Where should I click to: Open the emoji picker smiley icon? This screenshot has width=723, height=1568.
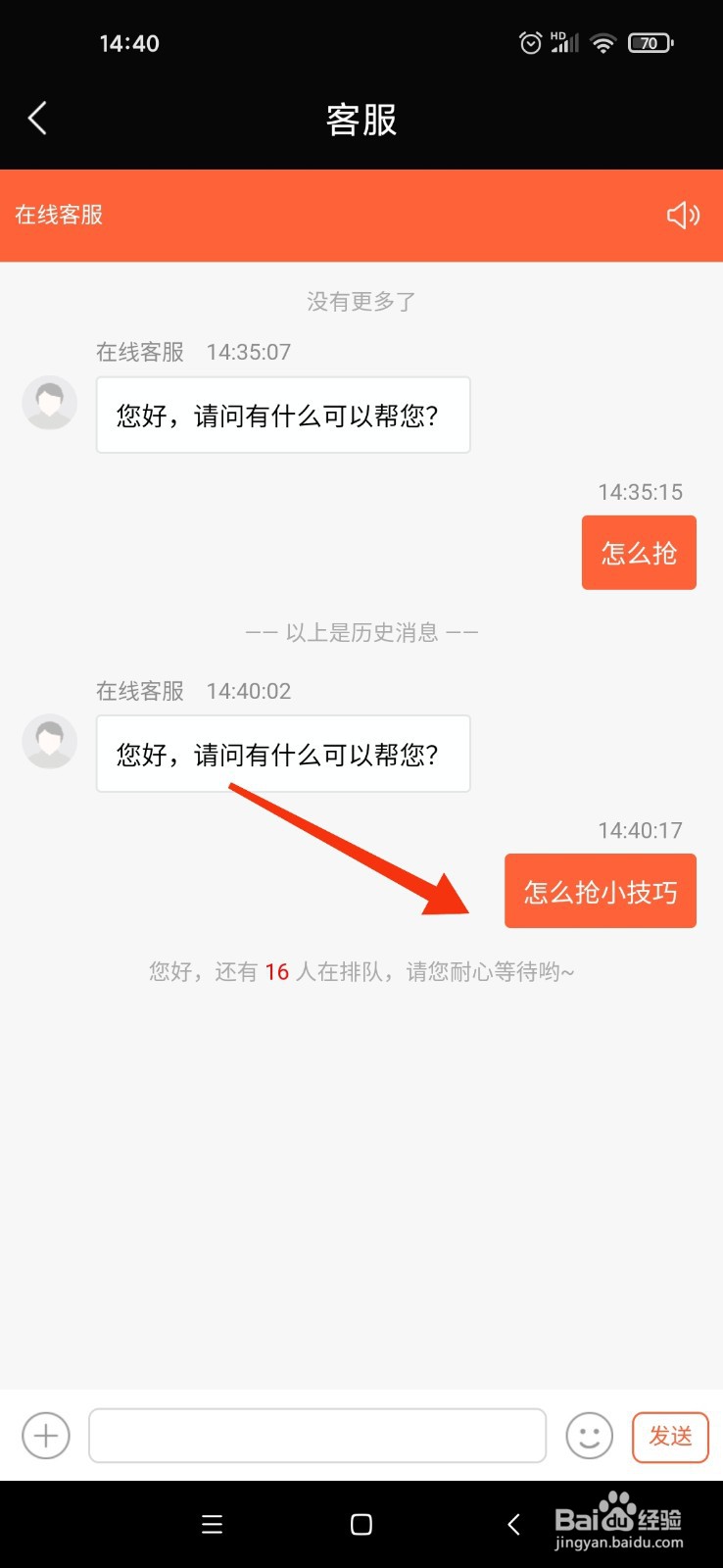pos(588,1435)
